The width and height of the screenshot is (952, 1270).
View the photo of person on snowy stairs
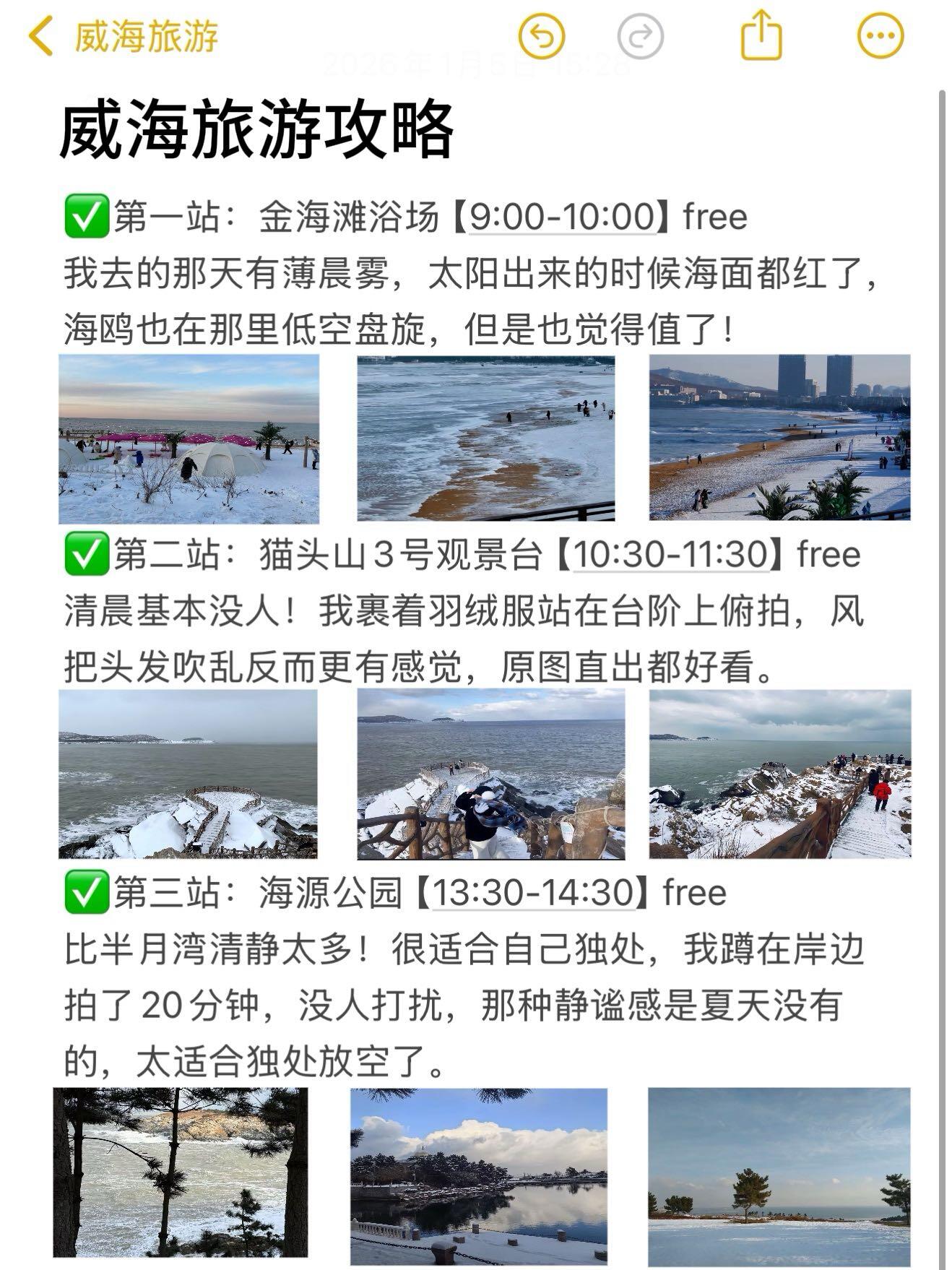(491, 774)
